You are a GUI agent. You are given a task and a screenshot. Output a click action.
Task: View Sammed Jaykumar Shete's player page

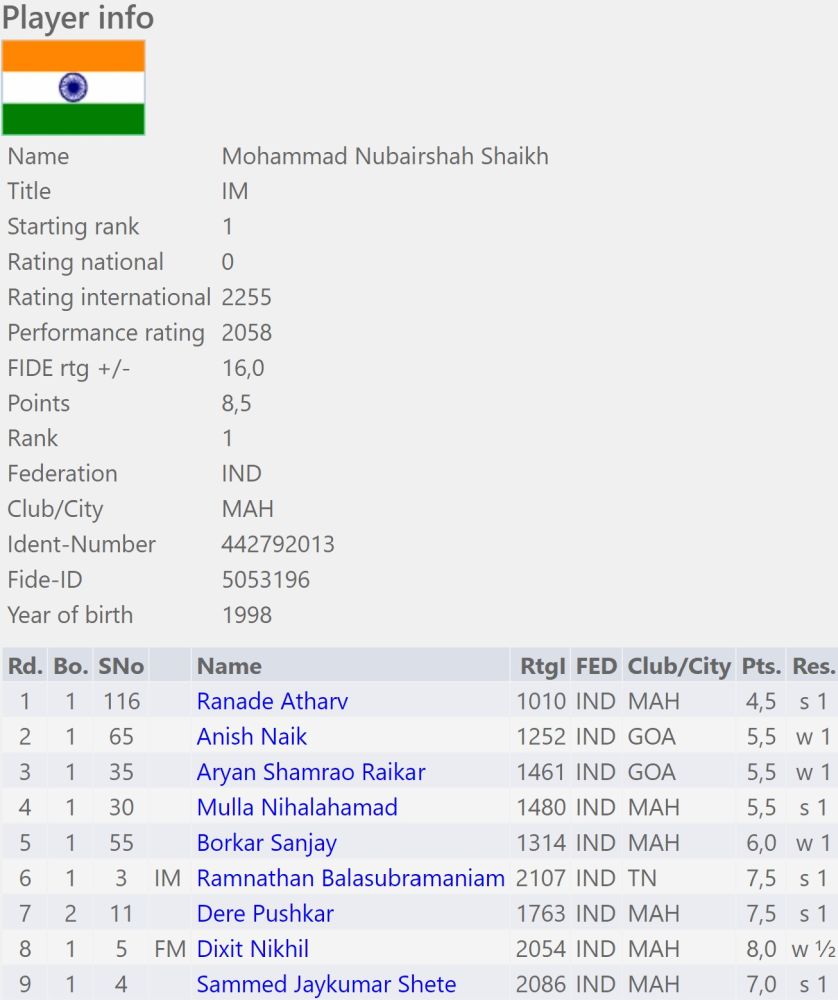pos(326,984)
